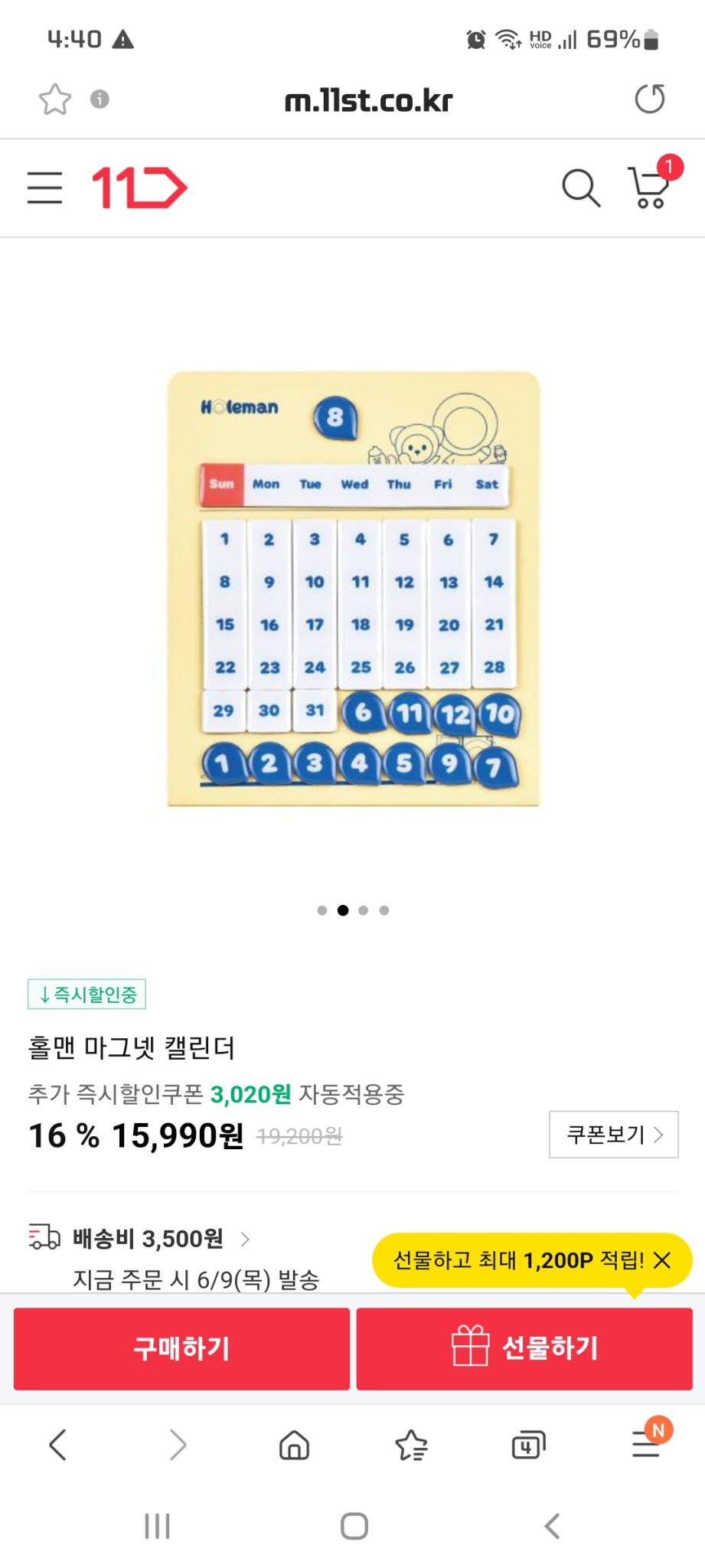705x1568 pixels.
Task: Select the second carousel dot
Action: pyautogui.click(x=342, y=910)
